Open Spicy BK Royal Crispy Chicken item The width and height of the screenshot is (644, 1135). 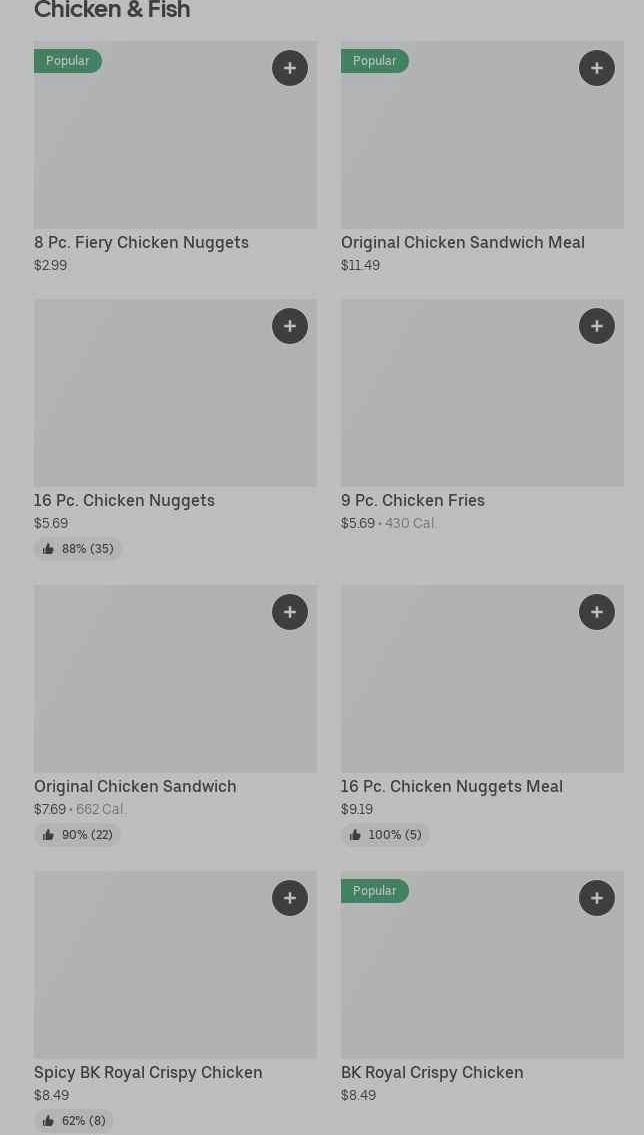click(x=148, y=1072)
